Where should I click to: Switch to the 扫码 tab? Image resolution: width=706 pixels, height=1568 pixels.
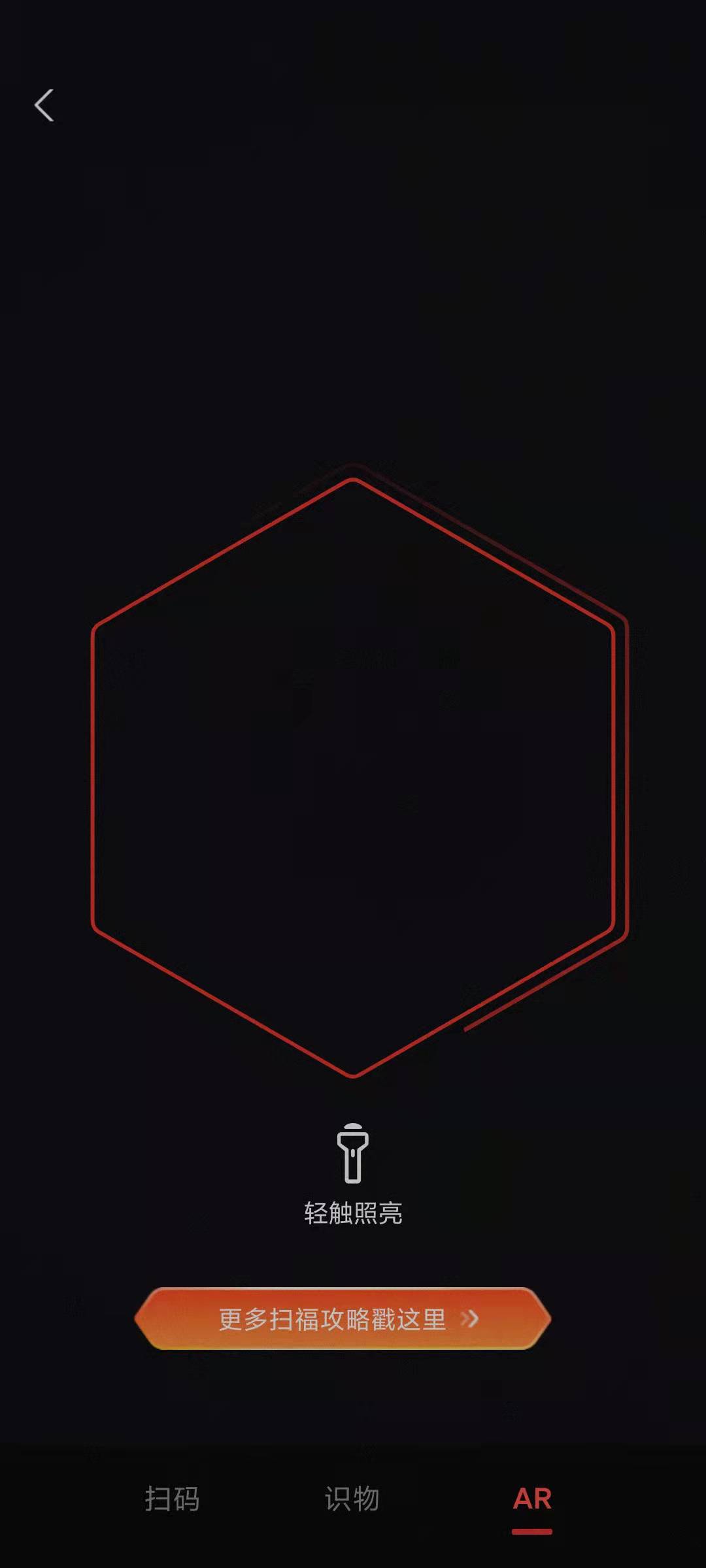(x=172, y=1499)
